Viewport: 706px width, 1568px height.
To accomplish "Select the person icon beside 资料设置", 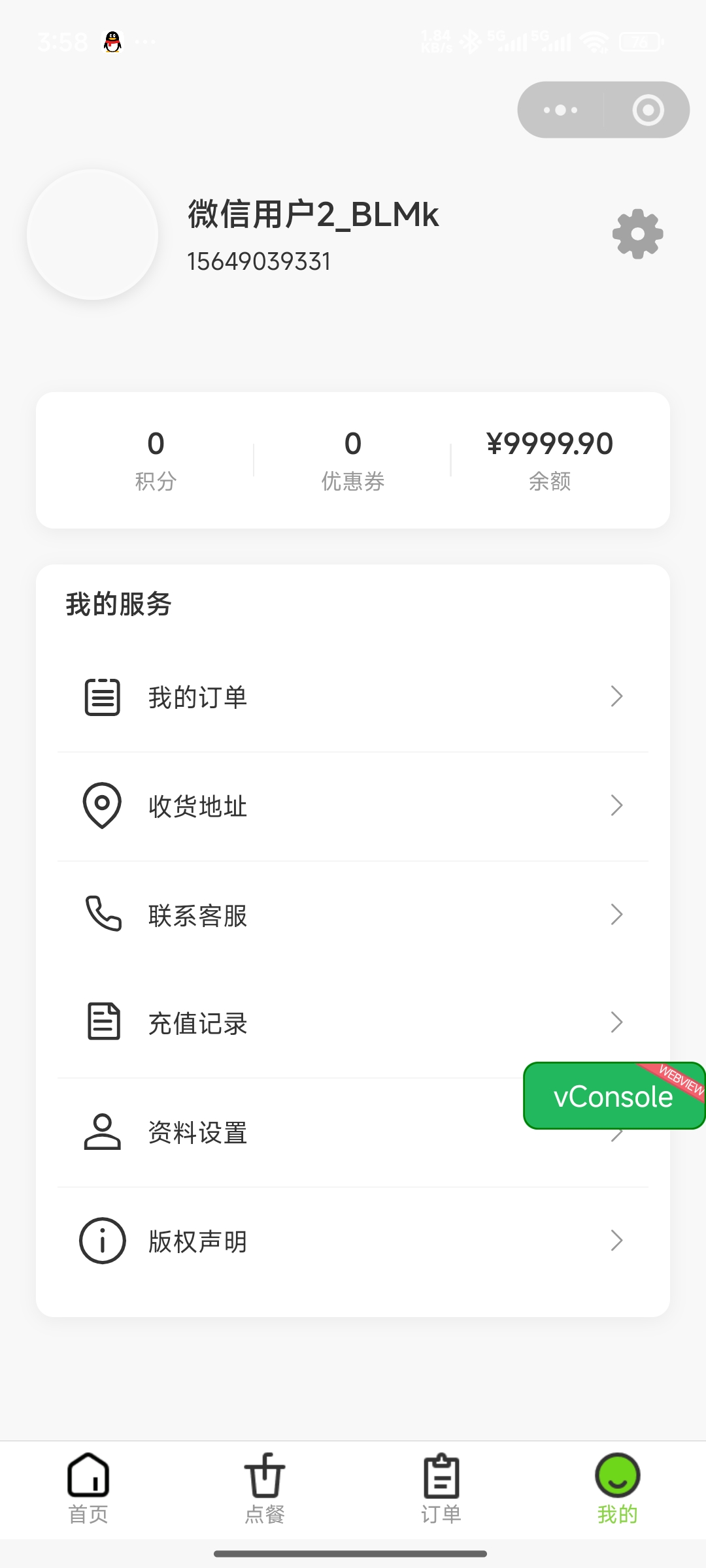I will (x=101, y=1132).
